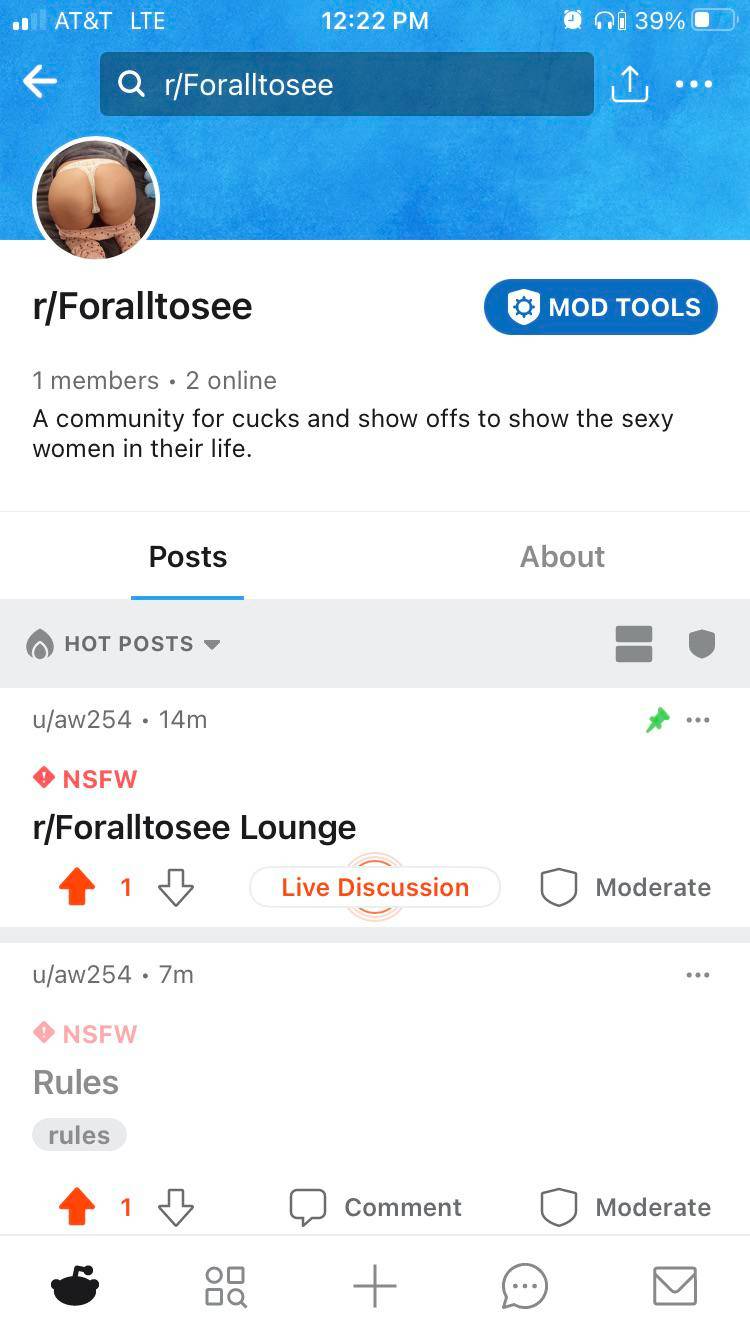Open the mod queue shield icon
Screen dimensions: 750x1334
click(702, 644)
